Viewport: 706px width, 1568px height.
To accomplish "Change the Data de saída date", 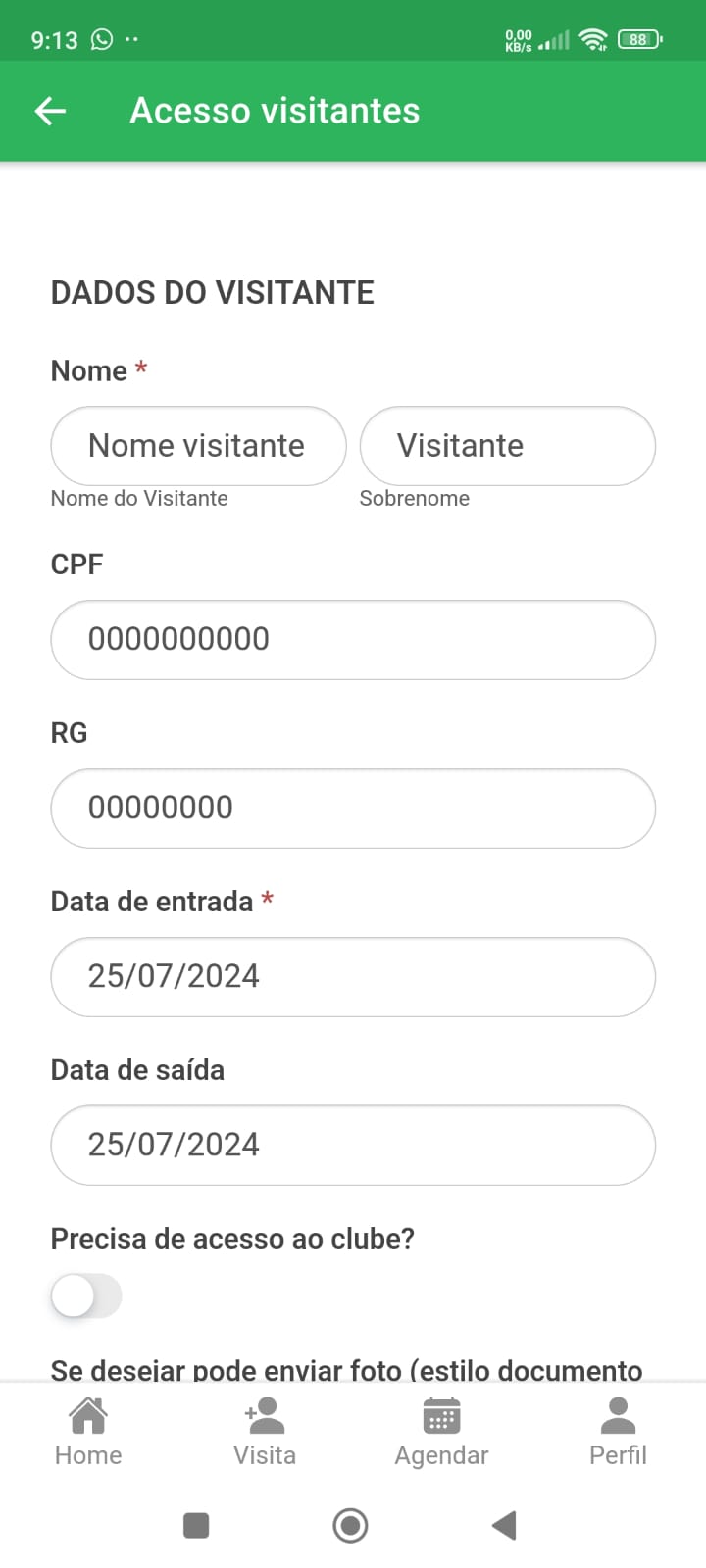I will click(x=353, y=1146).
